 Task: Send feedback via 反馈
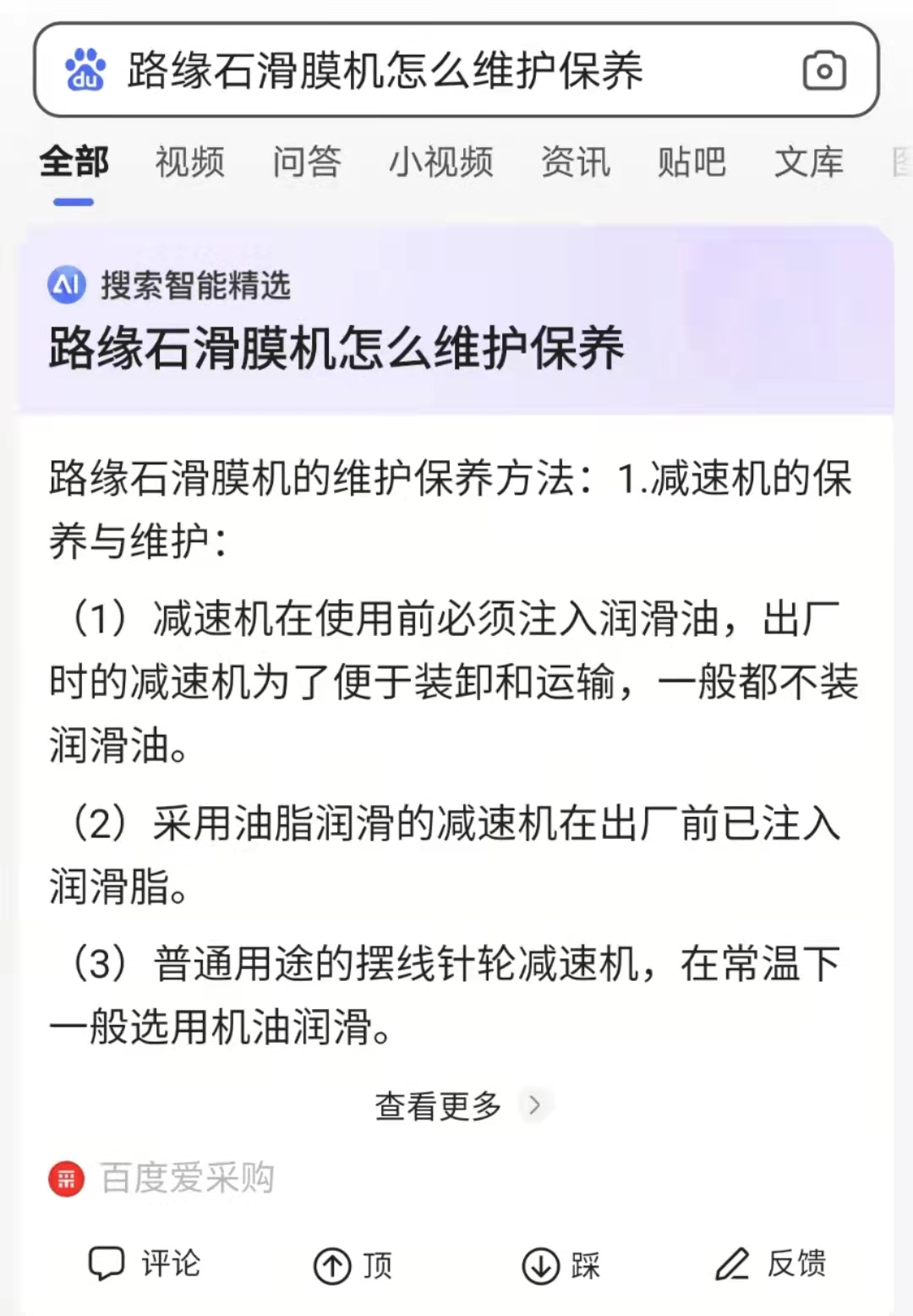[771, 1264]
